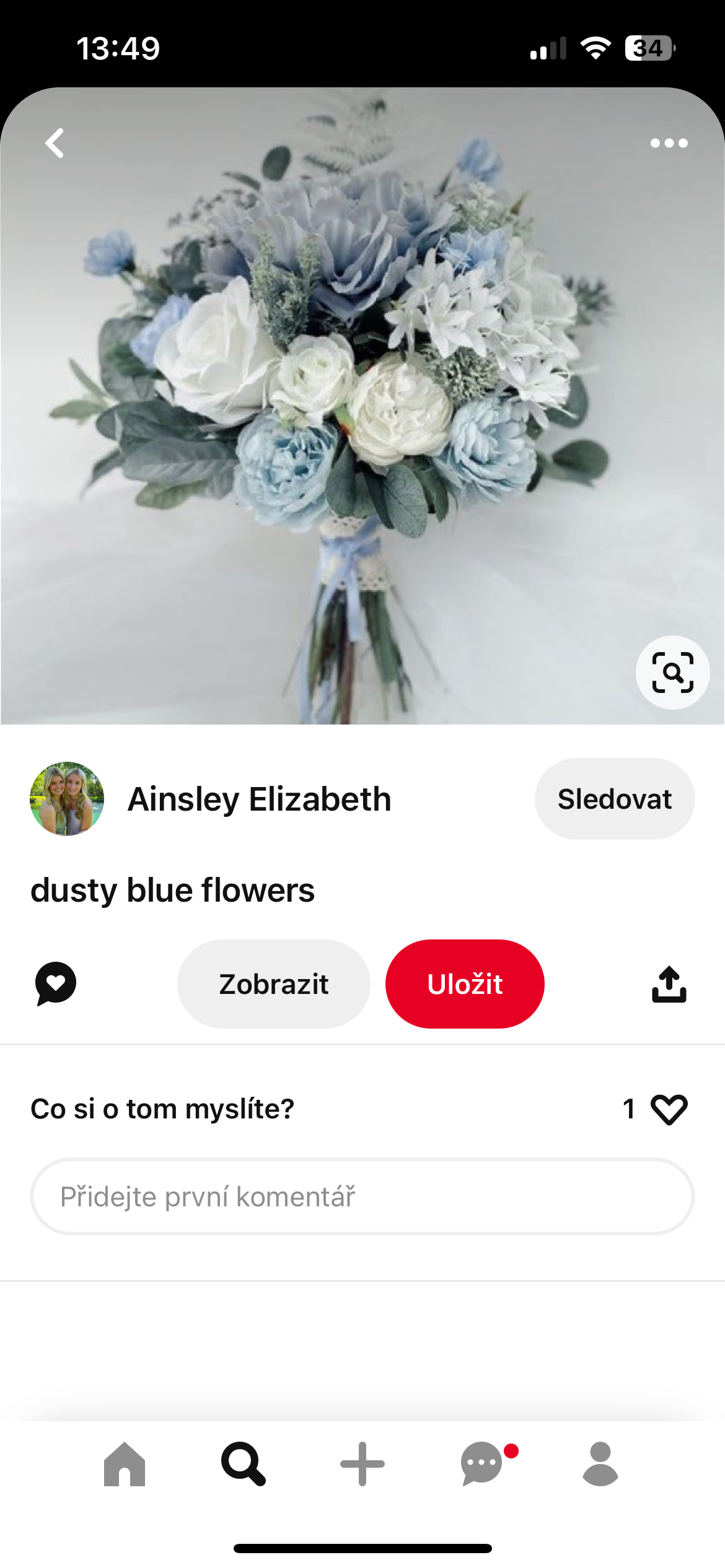Switch to the Search tab
725x1568 pixels.
(244, 1464)
